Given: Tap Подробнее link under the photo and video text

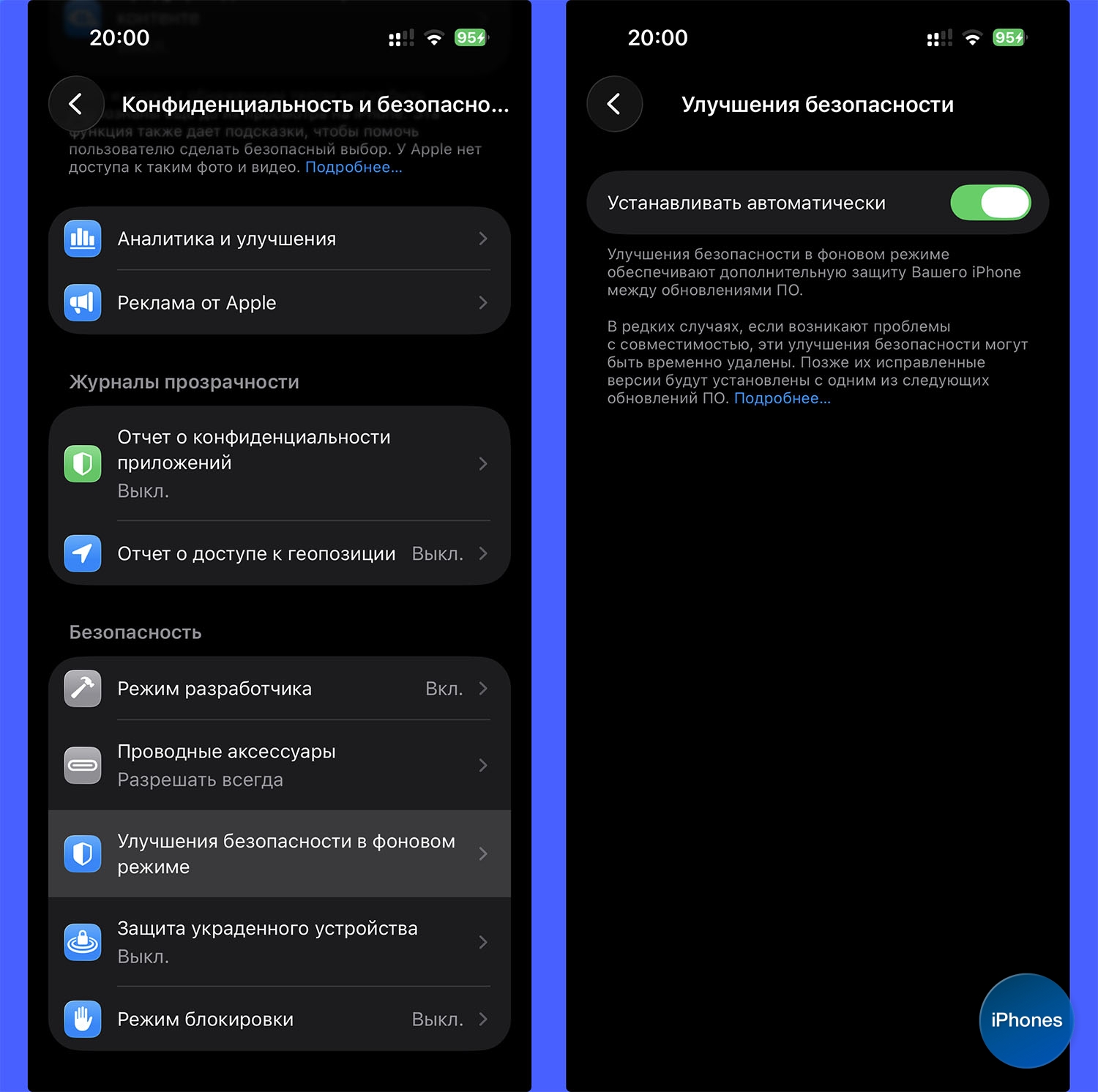Looking at the screenshot, I should click(354, 168).
